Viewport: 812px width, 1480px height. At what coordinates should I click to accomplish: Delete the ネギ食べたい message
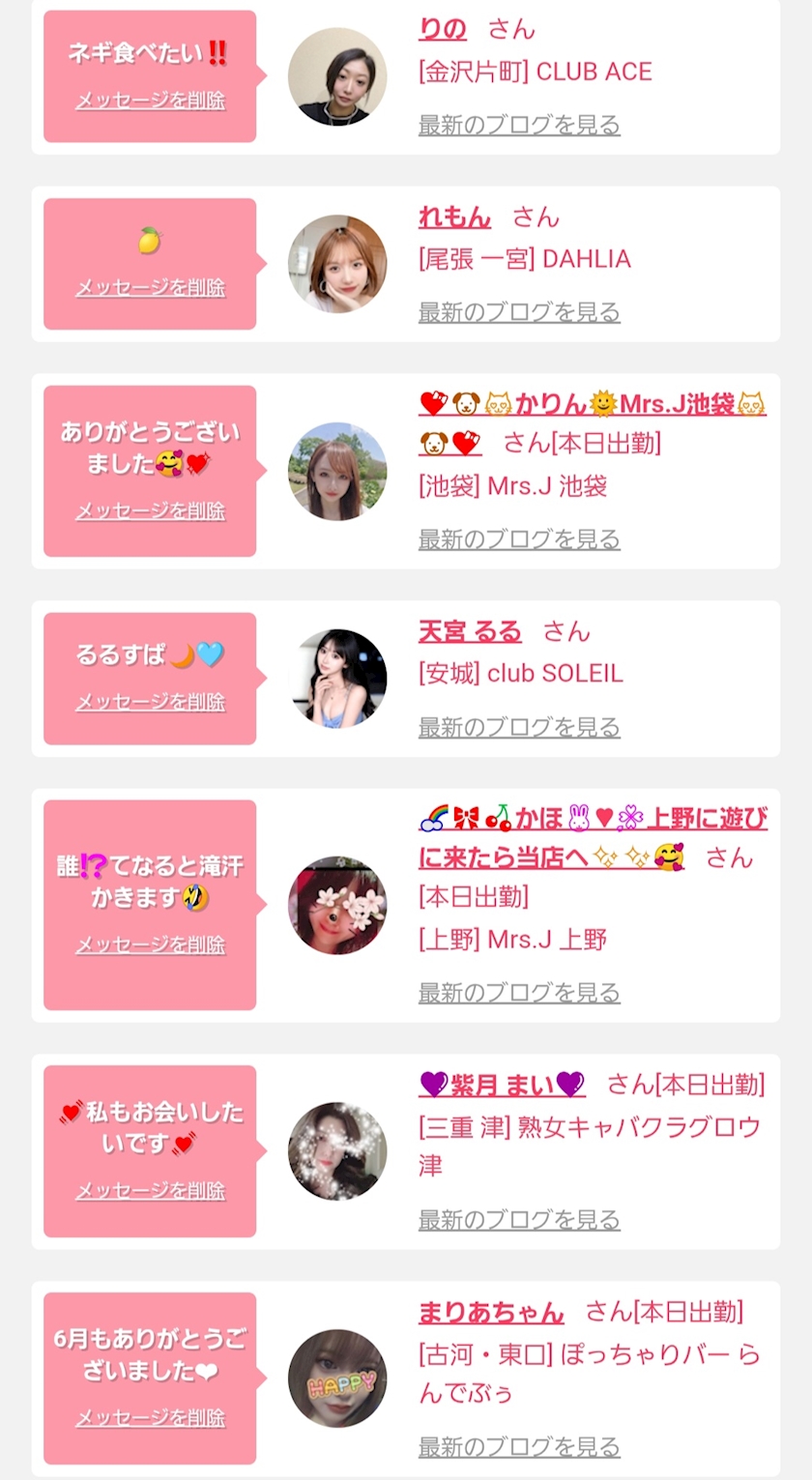pos(151,101)
